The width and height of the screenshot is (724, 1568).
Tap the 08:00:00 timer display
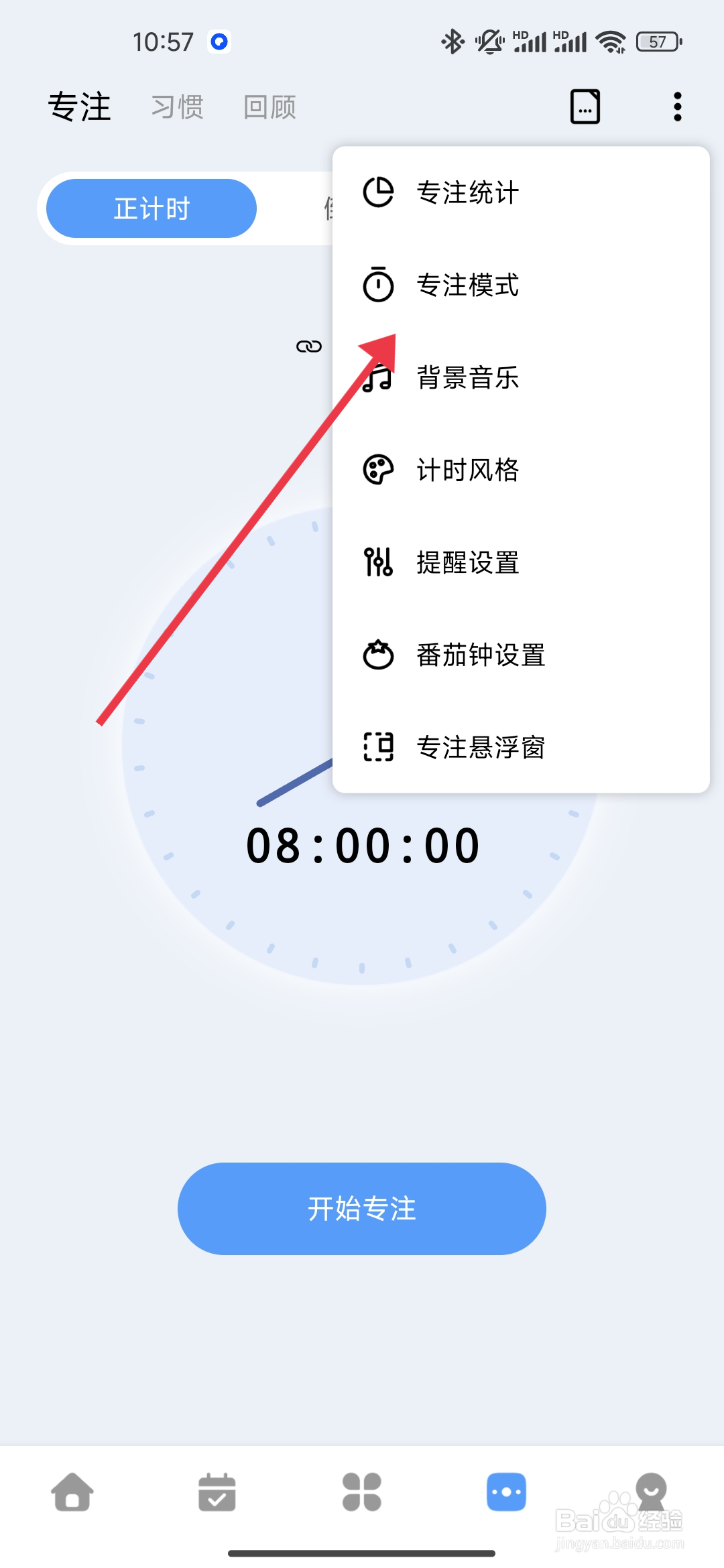pyautogui.click(x=362, y=844)
